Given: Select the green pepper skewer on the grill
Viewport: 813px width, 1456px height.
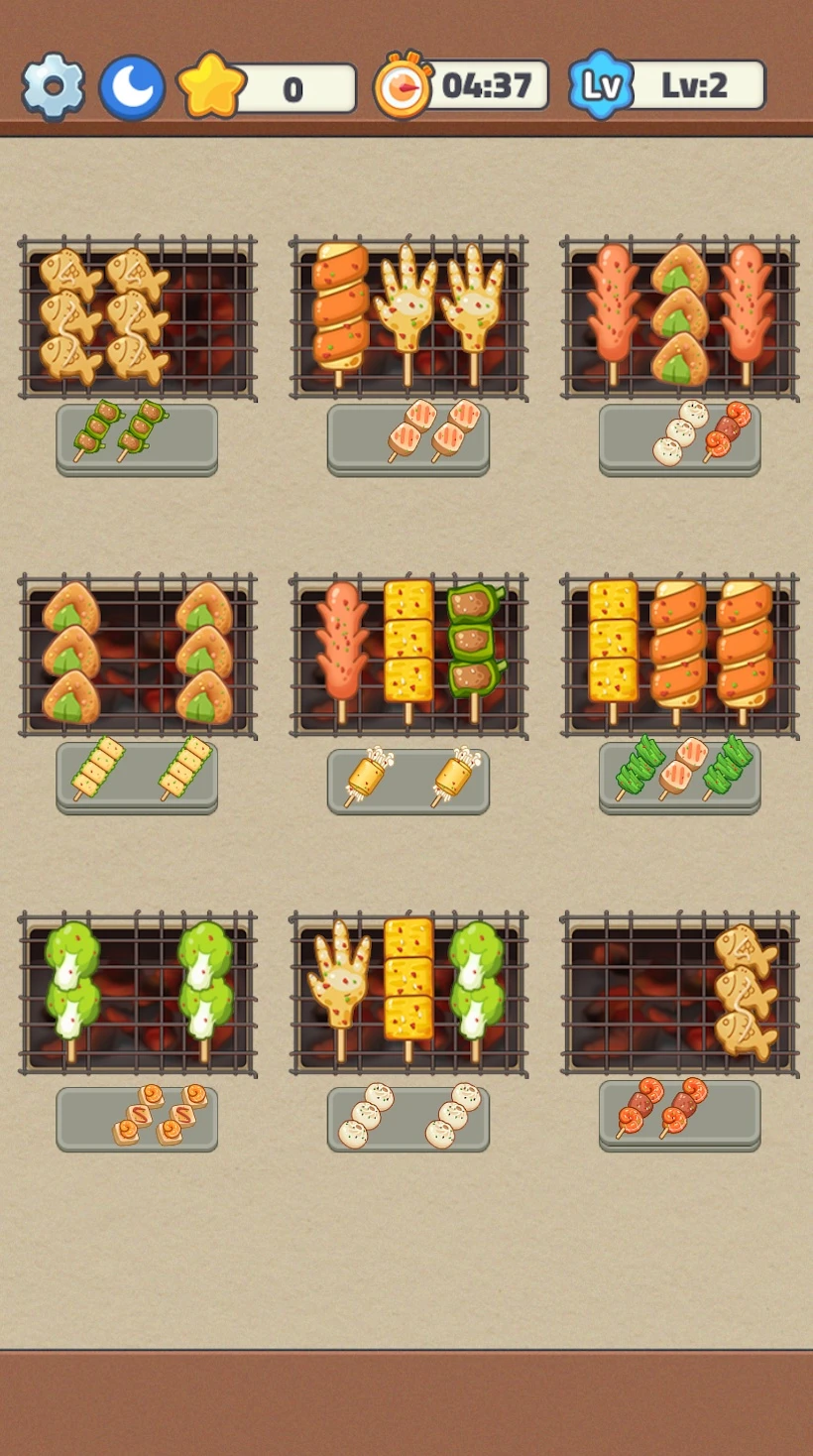Looking at the screenshot, I should pos(475,641).
